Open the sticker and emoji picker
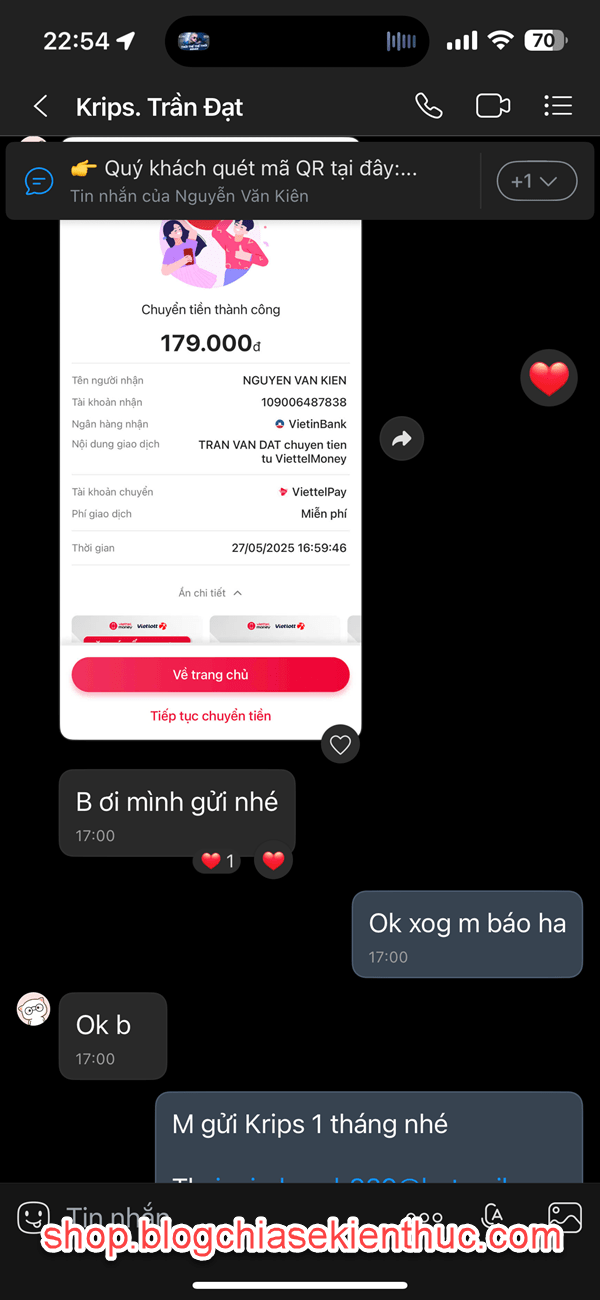The width and height of the screenshot is (600, 1300). click(33, 1216)
